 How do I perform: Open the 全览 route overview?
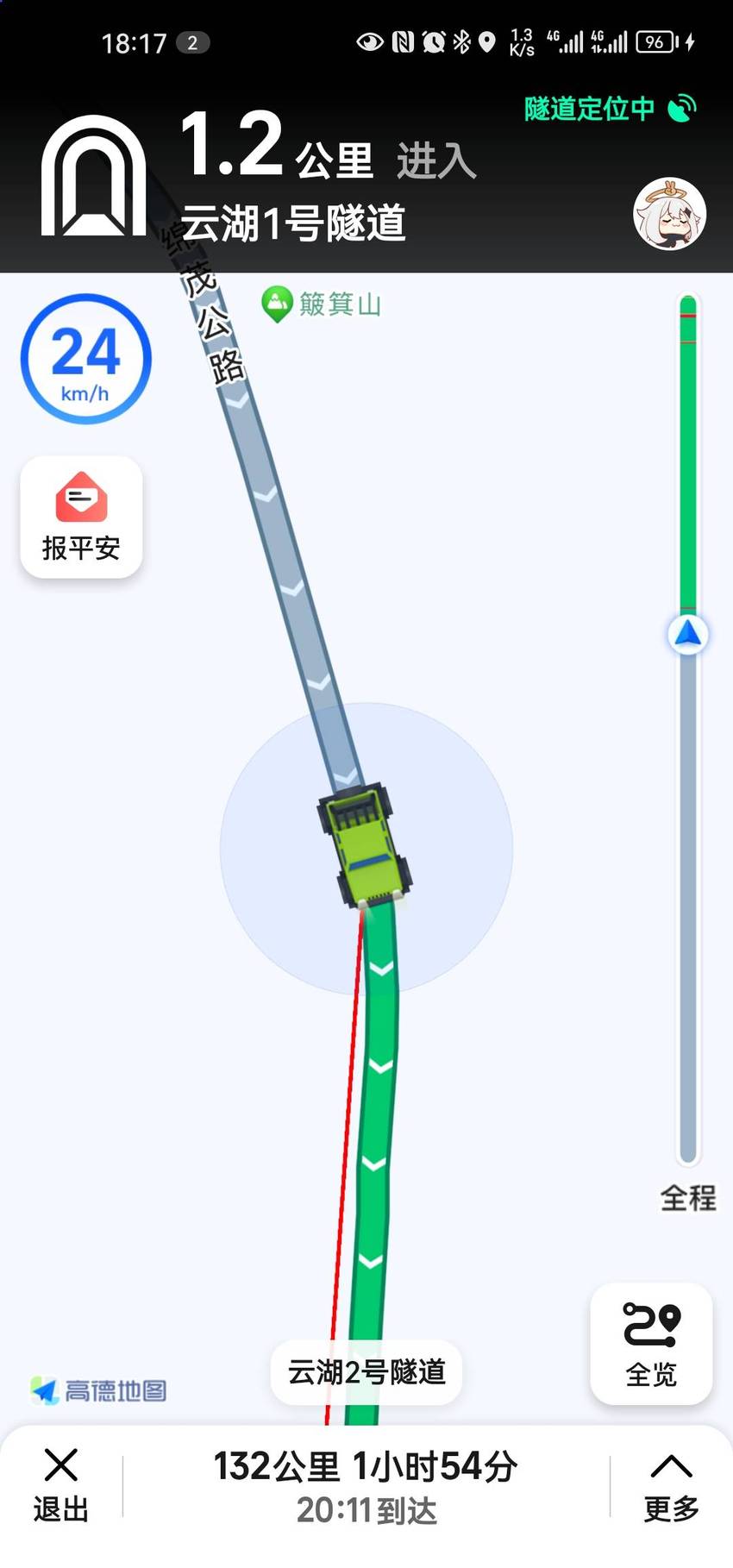[x=651, y=1344]
